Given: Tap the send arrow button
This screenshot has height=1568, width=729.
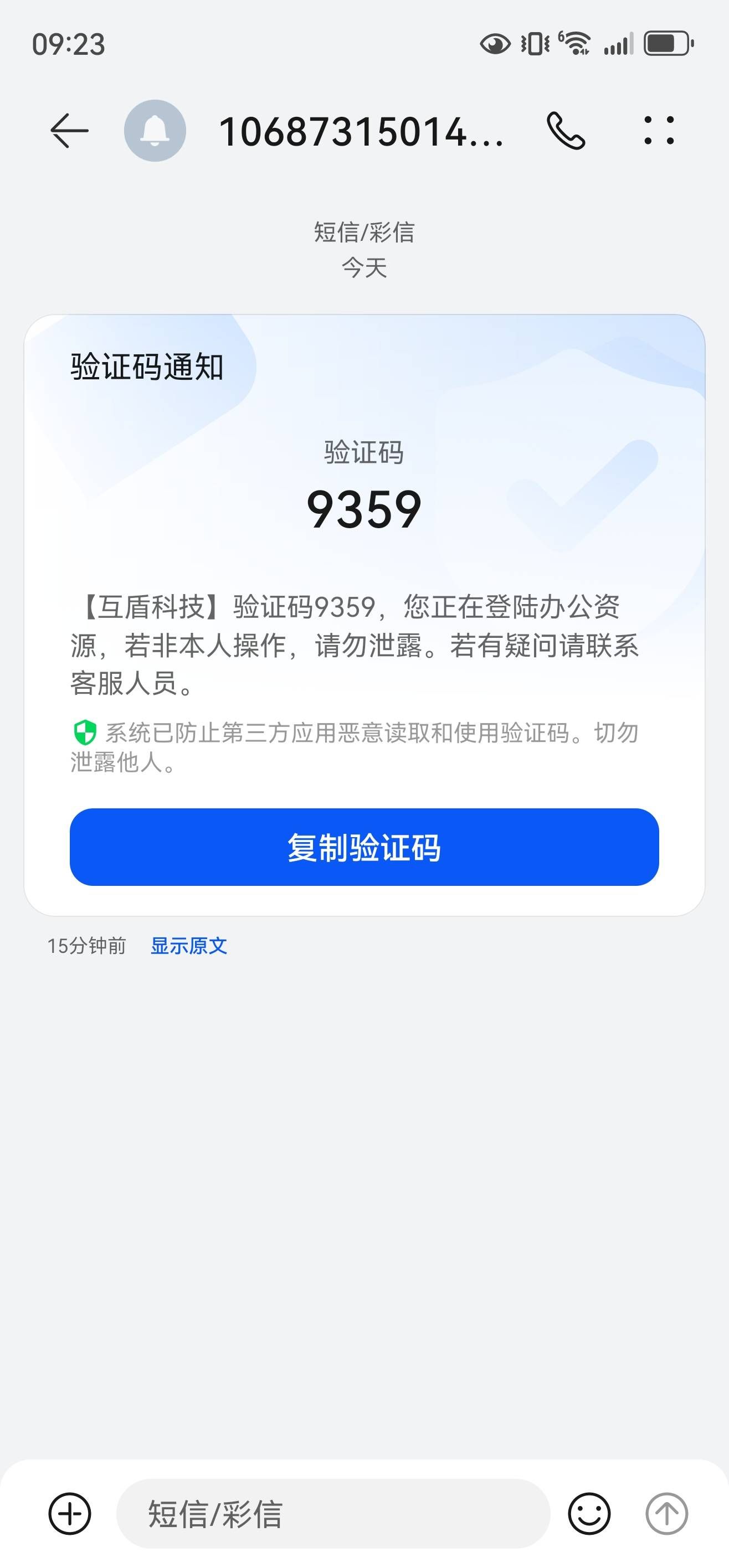Looking at the screenshot, I should tap(666, 1514).
